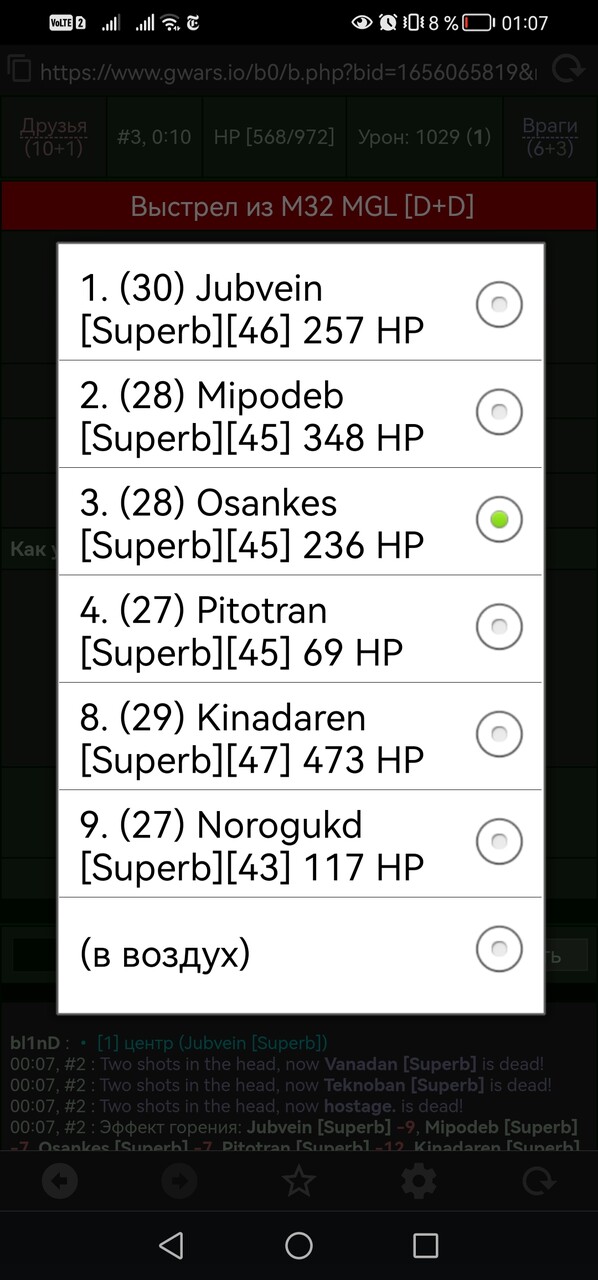Select target 8. Kinadaren
598x1280 pixels.
click(x=300, y=736)
